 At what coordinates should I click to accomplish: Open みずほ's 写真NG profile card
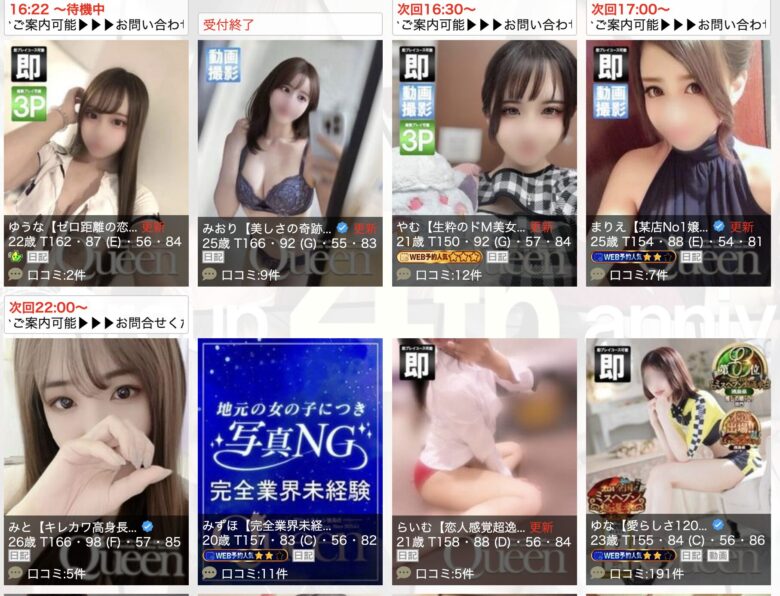coord(290,430)
